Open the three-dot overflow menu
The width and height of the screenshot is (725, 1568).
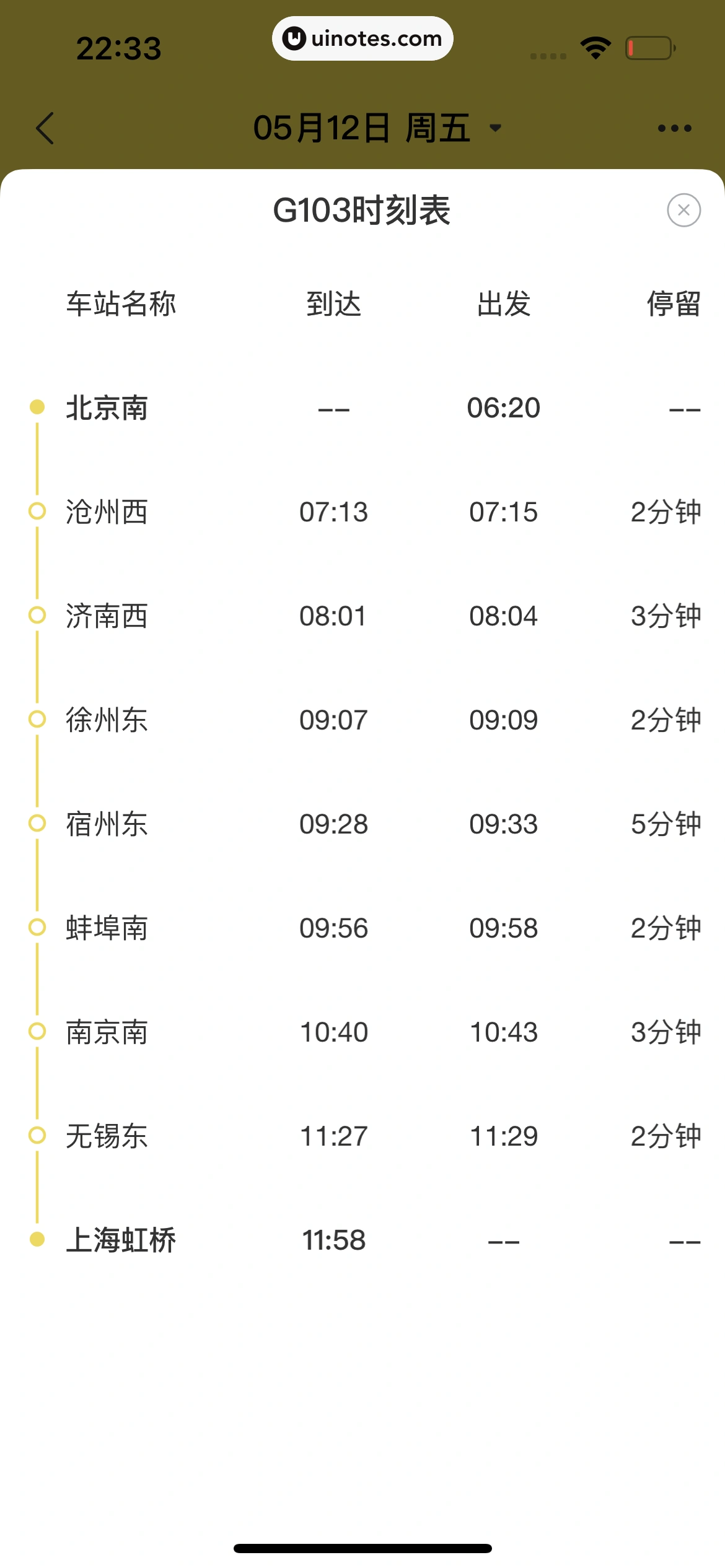click(x=674, y=128)
